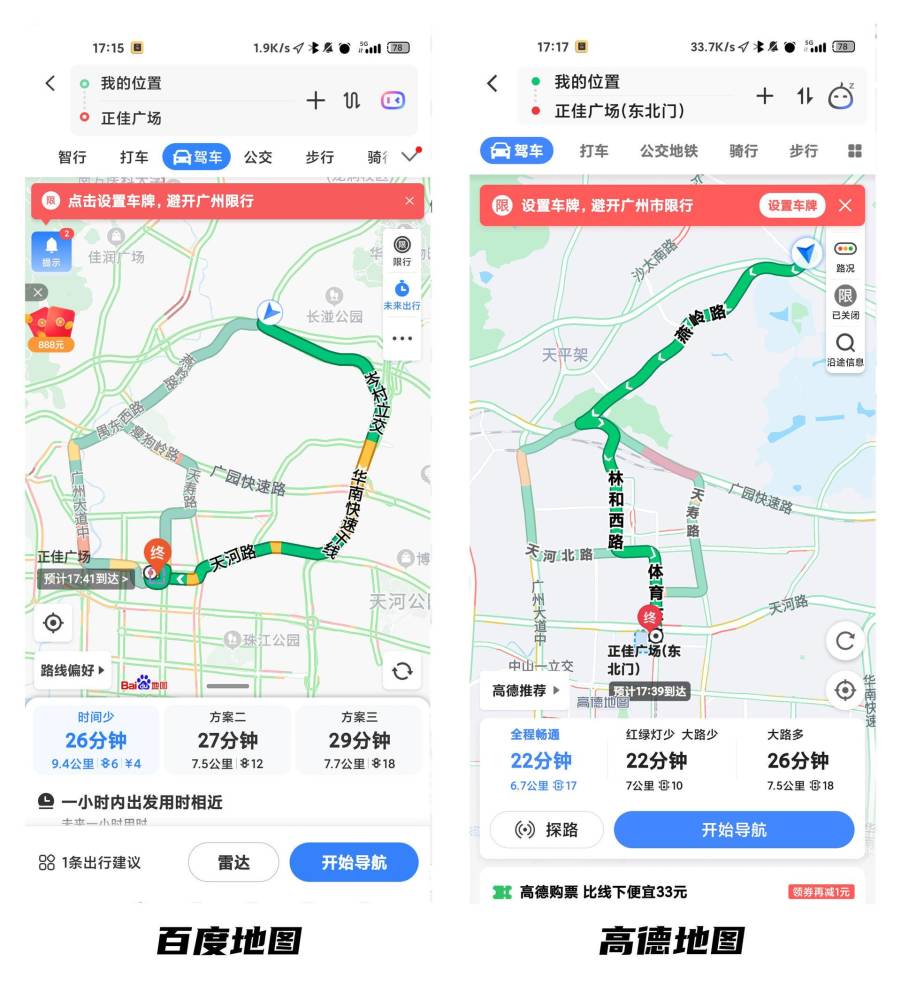Tap the 沿途信息 search icon in Gaode map

(845, 347)
